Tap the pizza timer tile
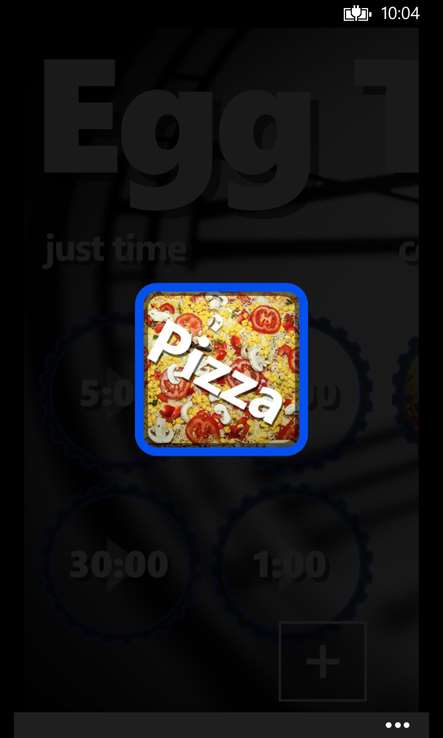 (221, 369)
